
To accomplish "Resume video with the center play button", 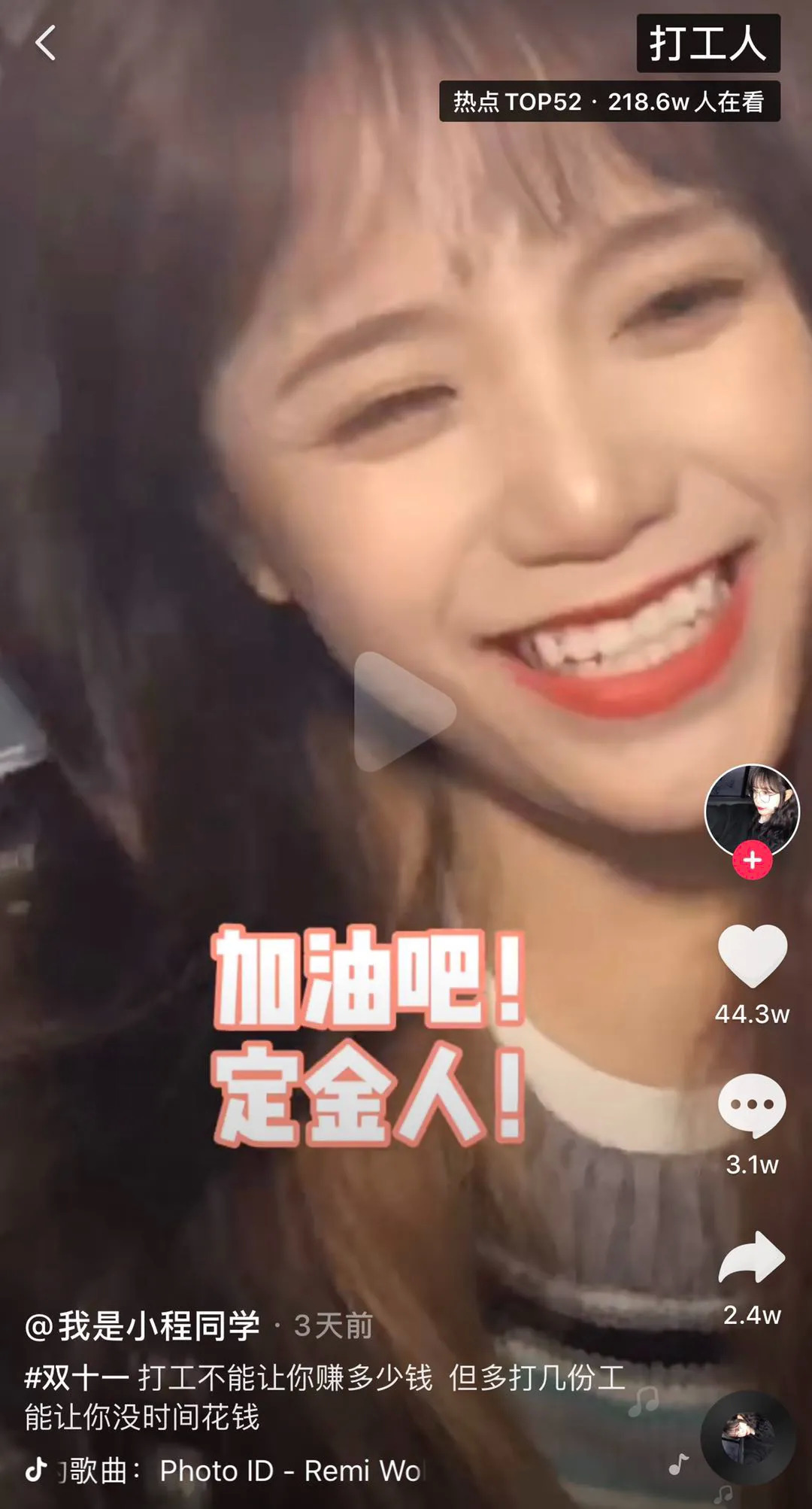I will pos(402,711).
